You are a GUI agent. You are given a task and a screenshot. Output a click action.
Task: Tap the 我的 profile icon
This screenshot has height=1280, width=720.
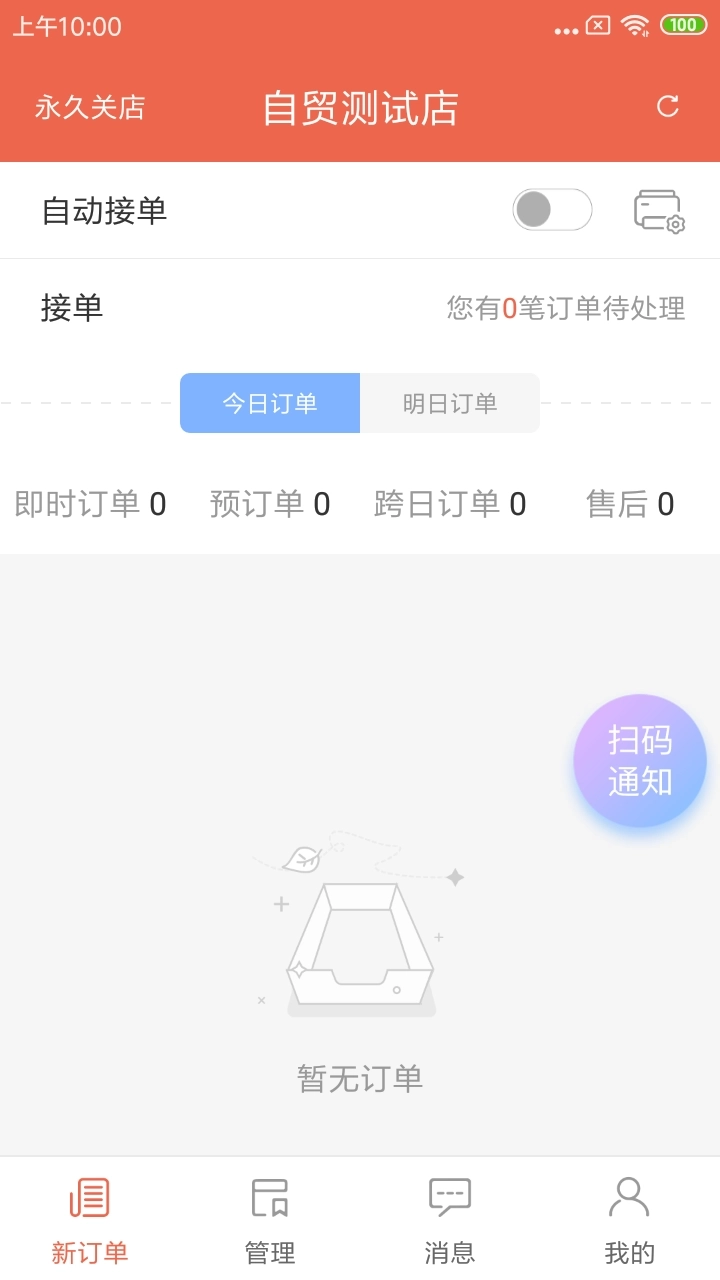[x=628, y=1213]
